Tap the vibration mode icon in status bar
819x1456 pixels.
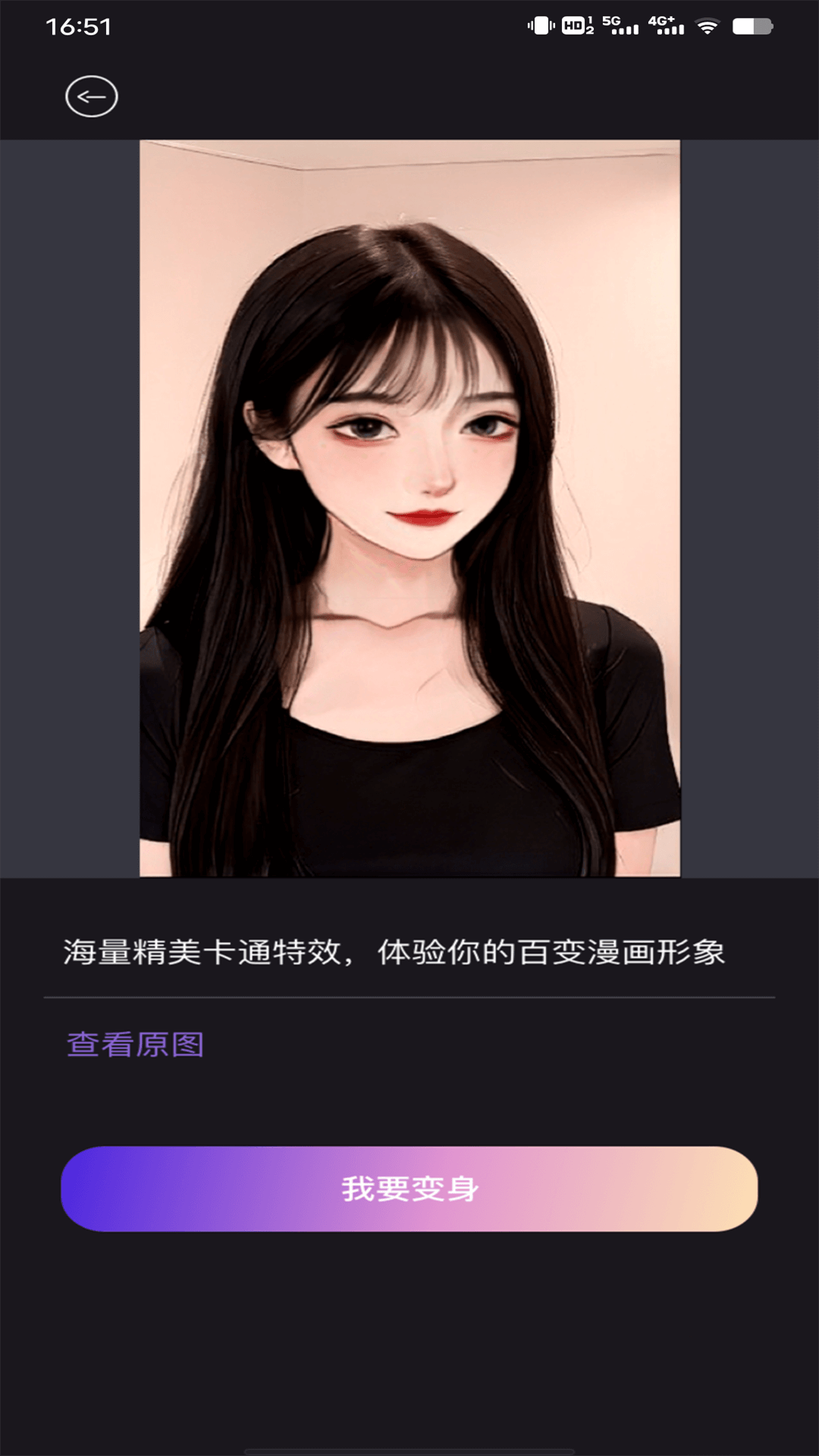point(541,25)
